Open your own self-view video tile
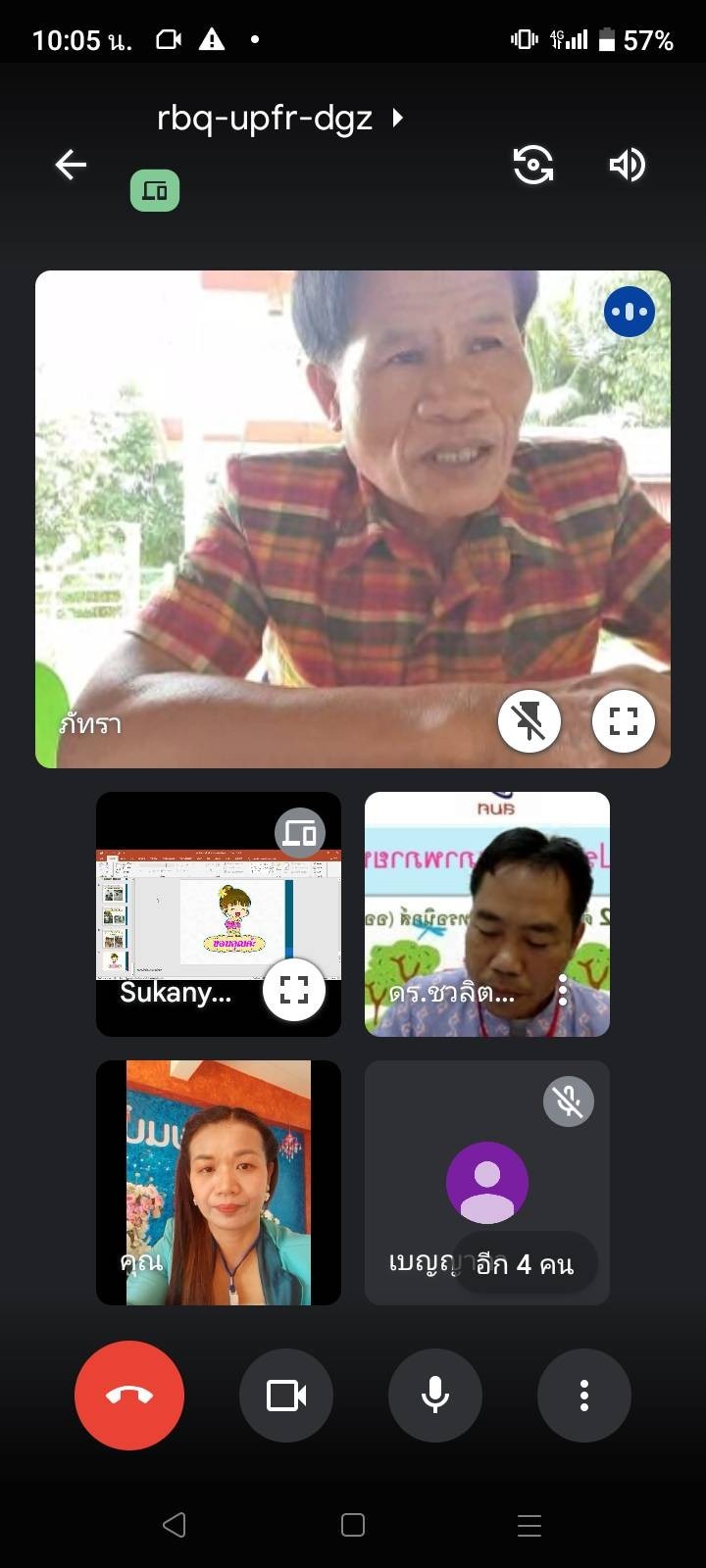Screen dimensions: 706x1568 (x=219, y=1182)
